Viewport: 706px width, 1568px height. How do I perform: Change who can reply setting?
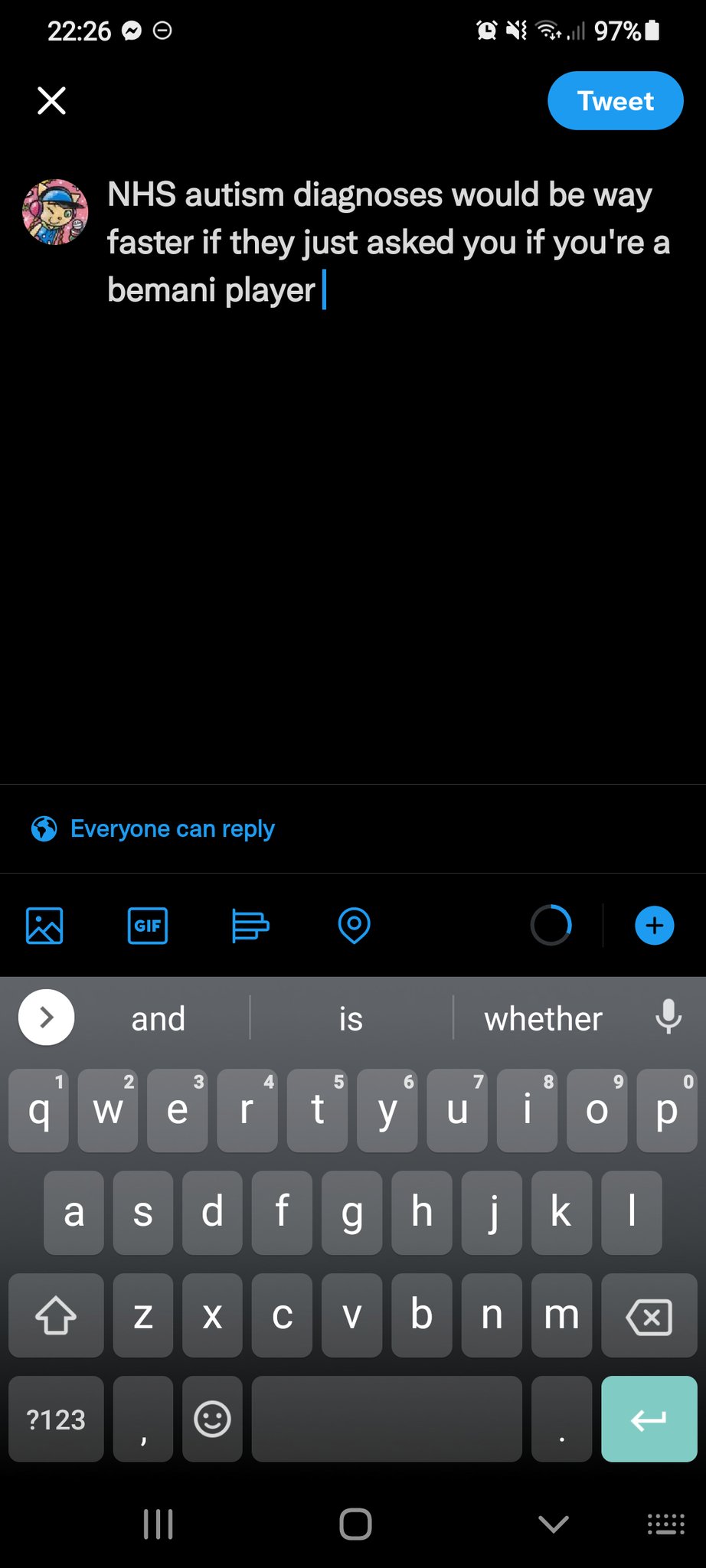[153, 828]
